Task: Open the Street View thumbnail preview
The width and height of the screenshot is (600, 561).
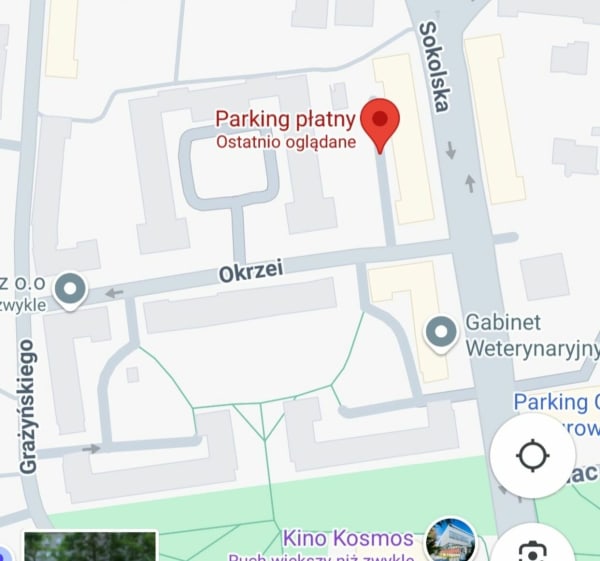Action: tap(90, 546)
